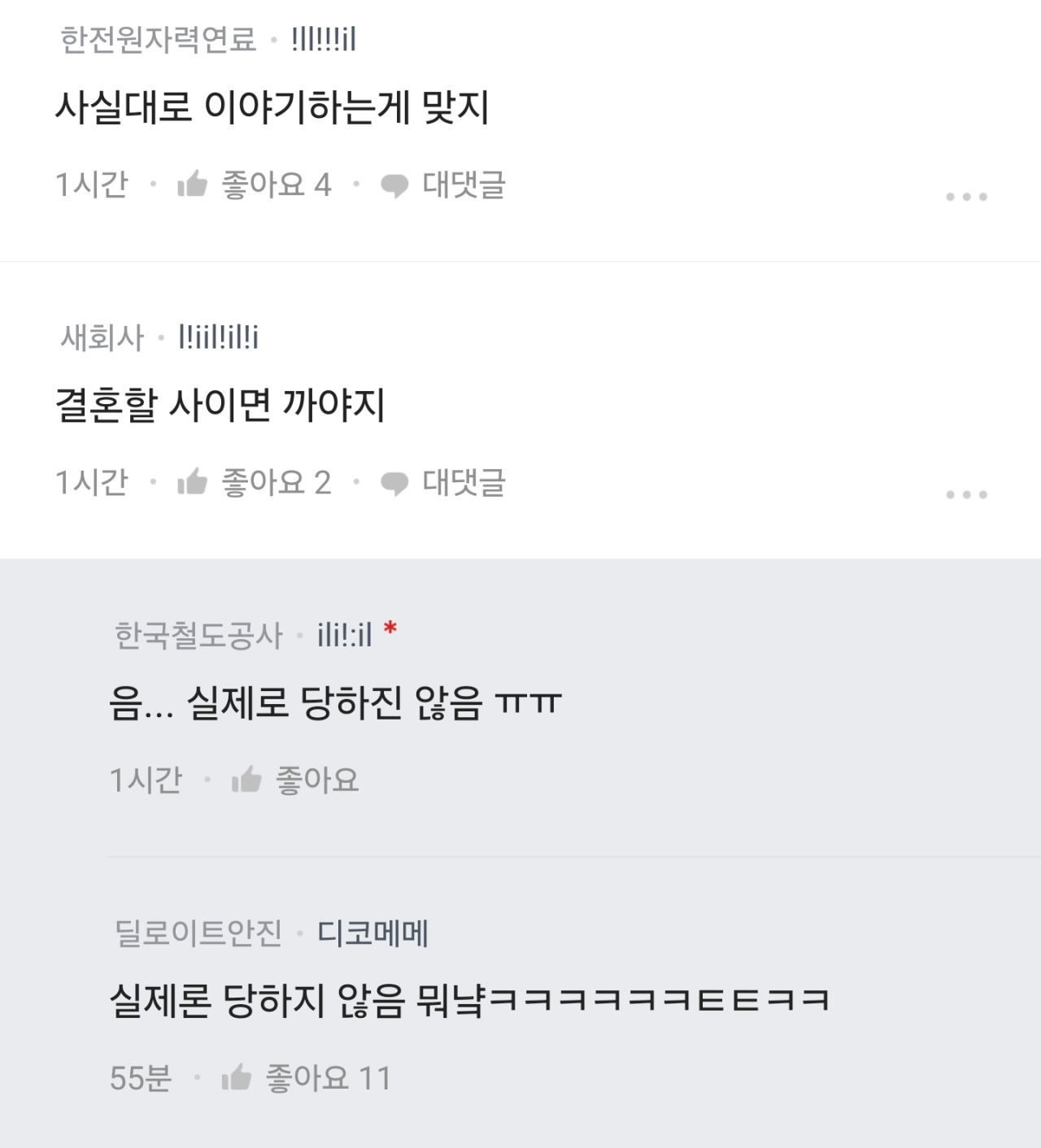Screen dimensions: 1041x1148
Task: Reply to the comment '결혼할 사이면 까야지'
Action: coord(443,483)
